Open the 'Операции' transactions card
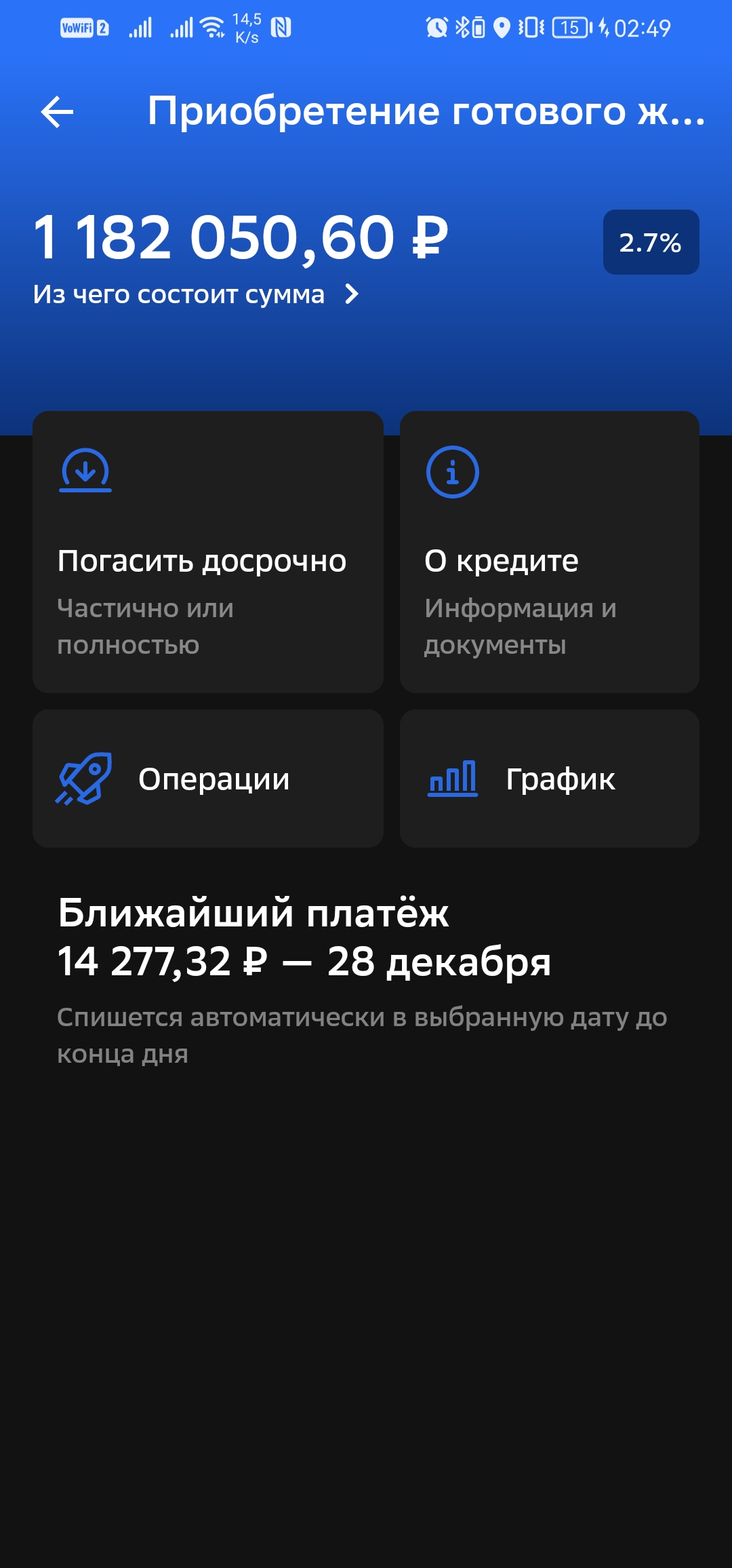The image size is (732, 1568). click(208, 779)
